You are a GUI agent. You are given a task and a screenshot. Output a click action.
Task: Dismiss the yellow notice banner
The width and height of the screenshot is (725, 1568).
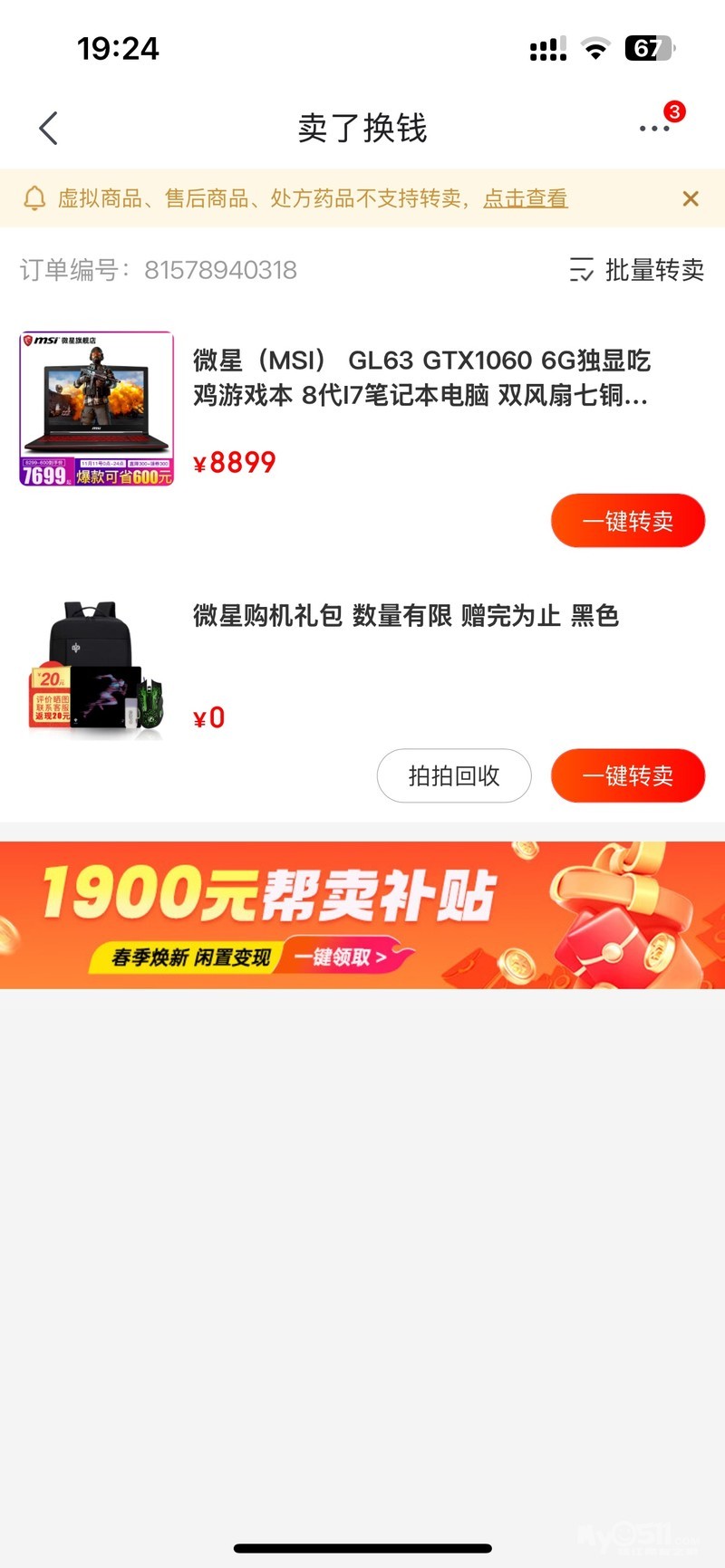691,198
